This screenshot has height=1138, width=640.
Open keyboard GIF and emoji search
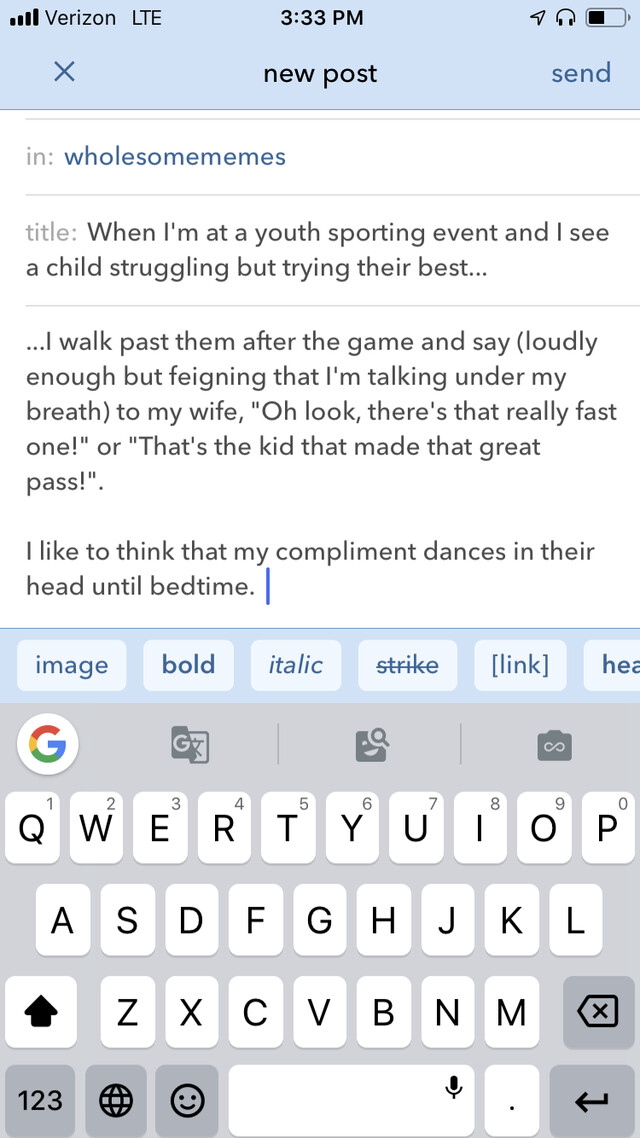[372, 745]
